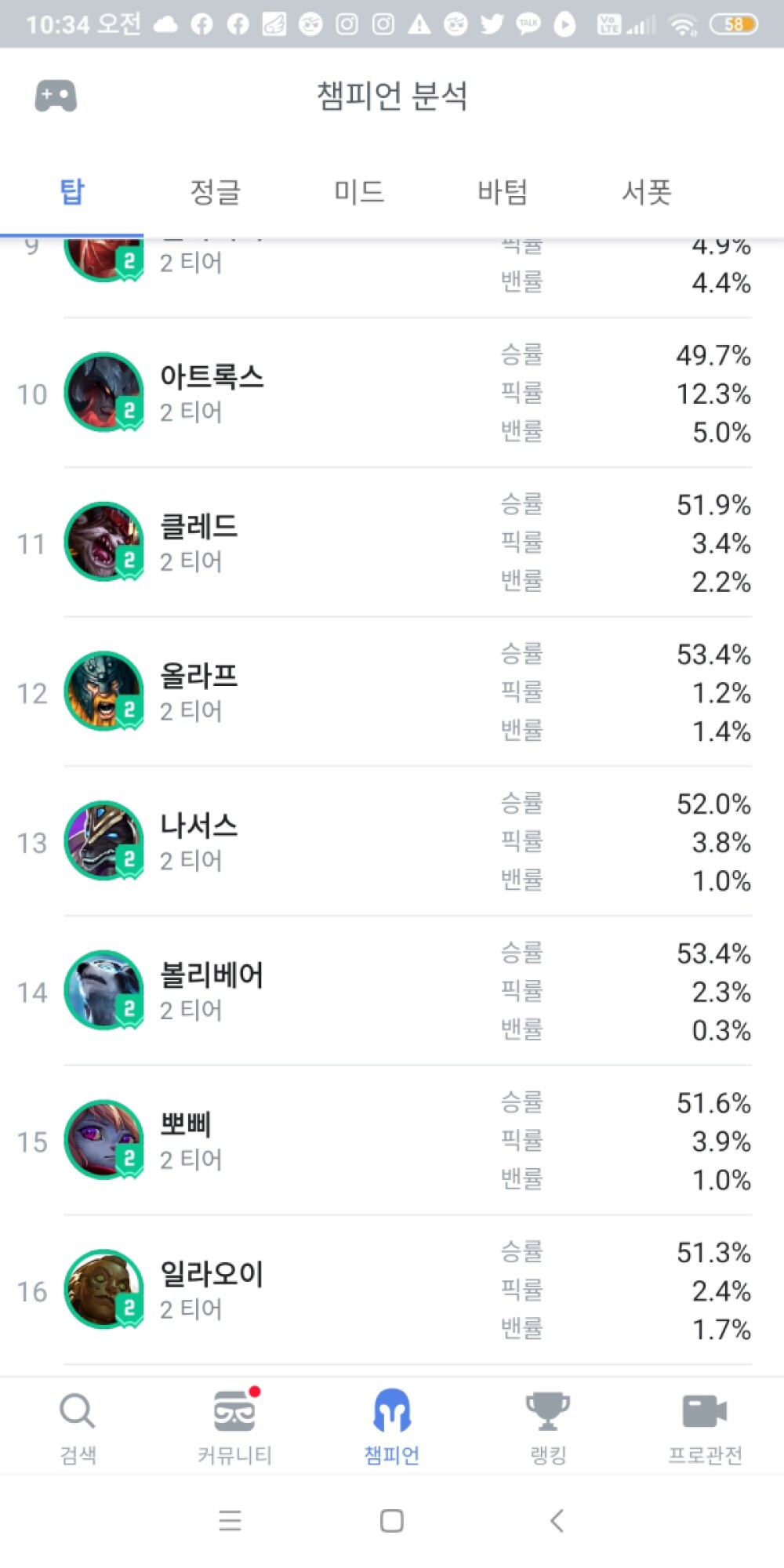Viewport: 784px width, 1568px height.
Task: Select the 챔피언 champion nav icon
Action: click(391, 1427)
